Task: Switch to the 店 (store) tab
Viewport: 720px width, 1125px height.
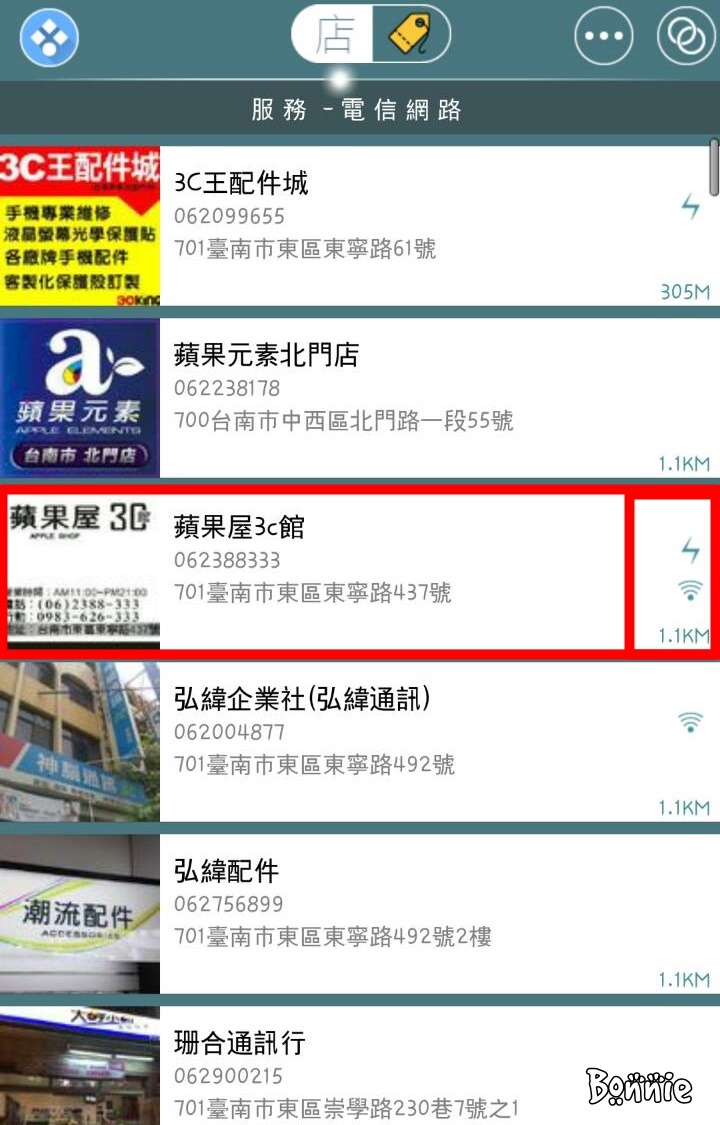Action: (x=333, y=35)
